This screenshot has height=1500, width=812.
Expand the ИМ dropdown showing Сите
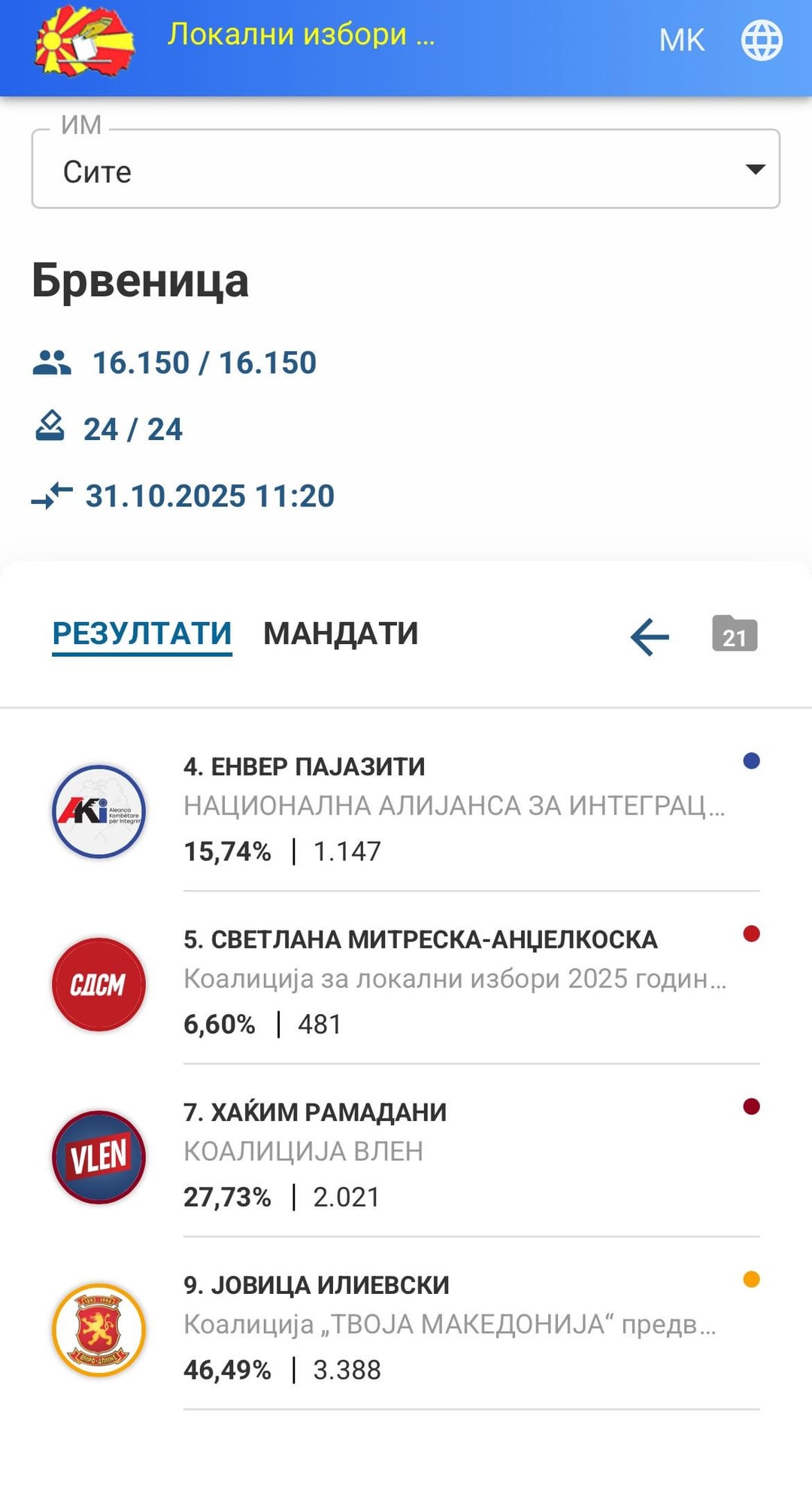[x=405, y=171]
